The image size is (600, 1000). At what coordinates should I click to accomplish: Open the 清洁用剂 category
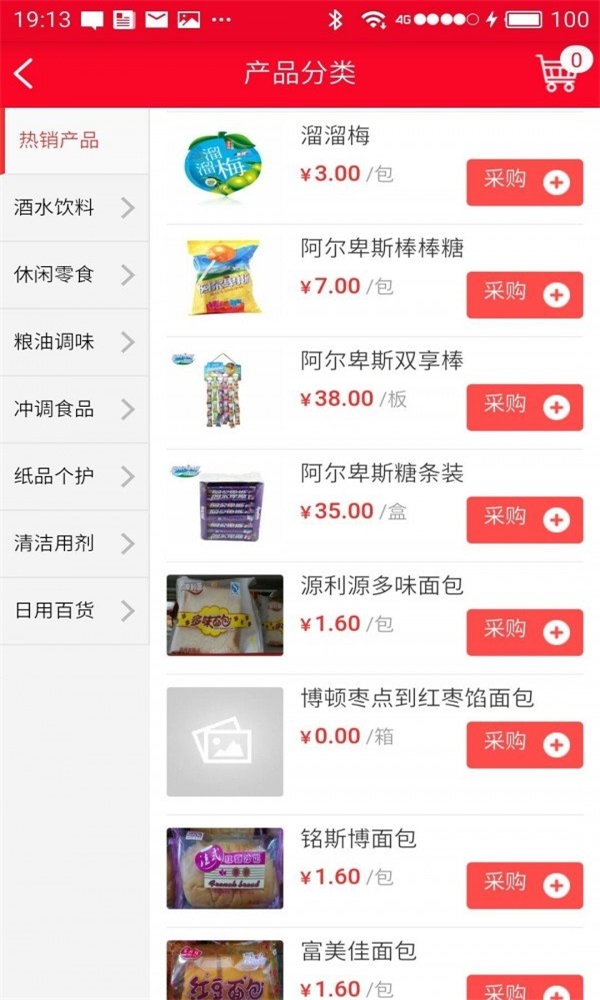click(74, 543)
